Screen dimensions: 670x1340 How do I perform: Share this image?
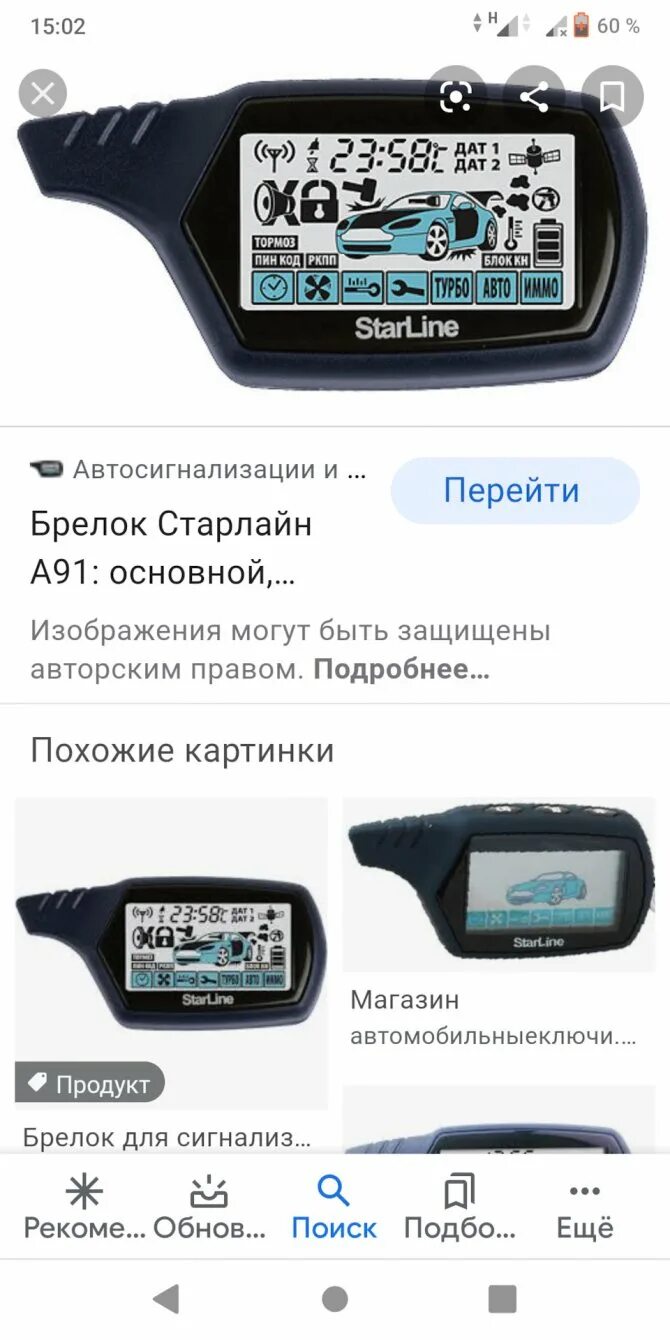click(534, 97)
